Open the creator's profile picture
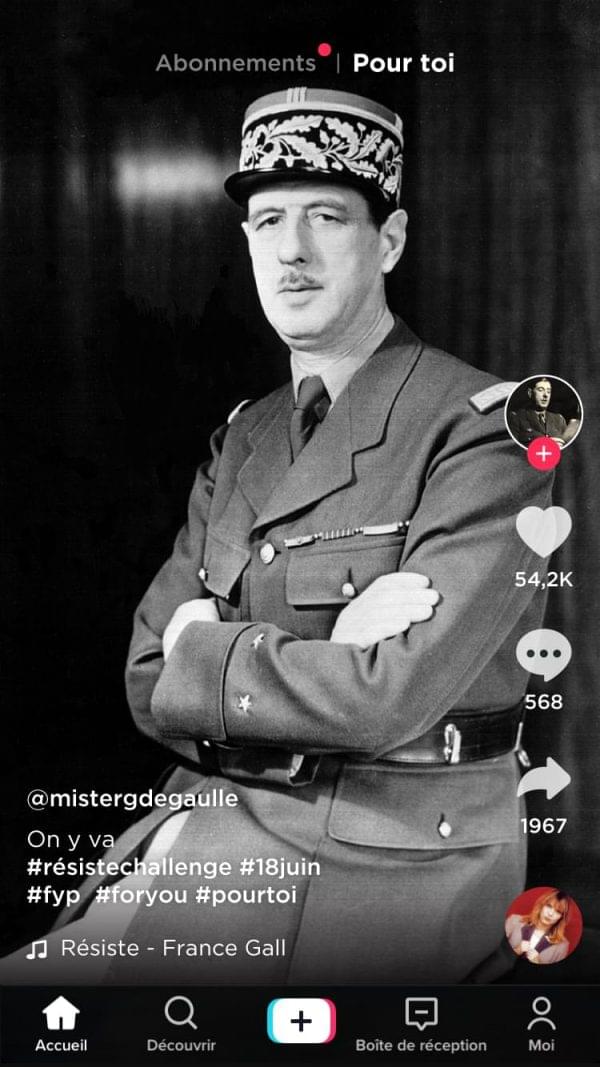This screenshot has height=1067, width=600. 543,412
